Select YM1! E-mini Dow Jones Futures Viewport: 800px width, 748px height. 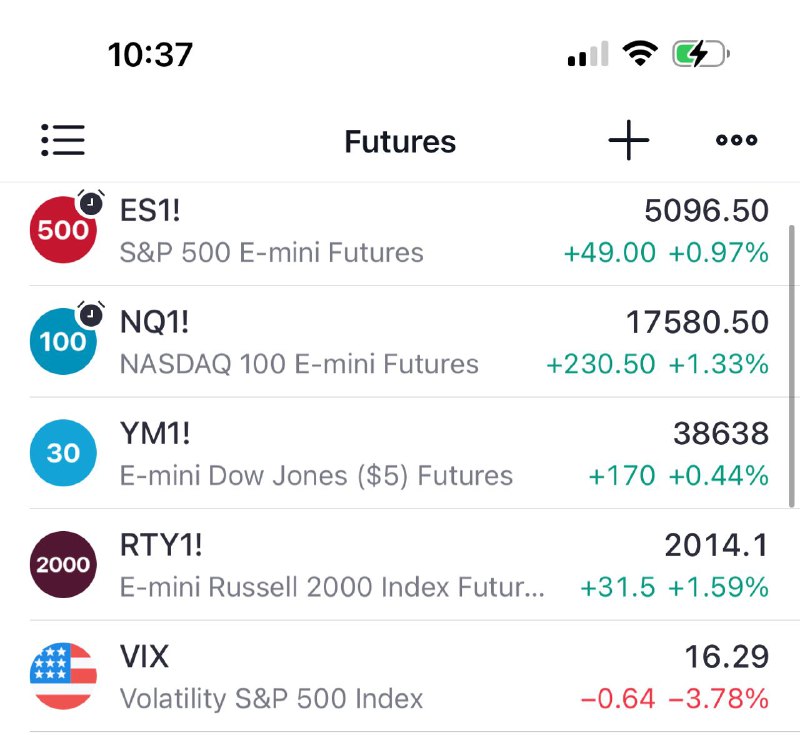pyautogui.click(x=400, y=453)
